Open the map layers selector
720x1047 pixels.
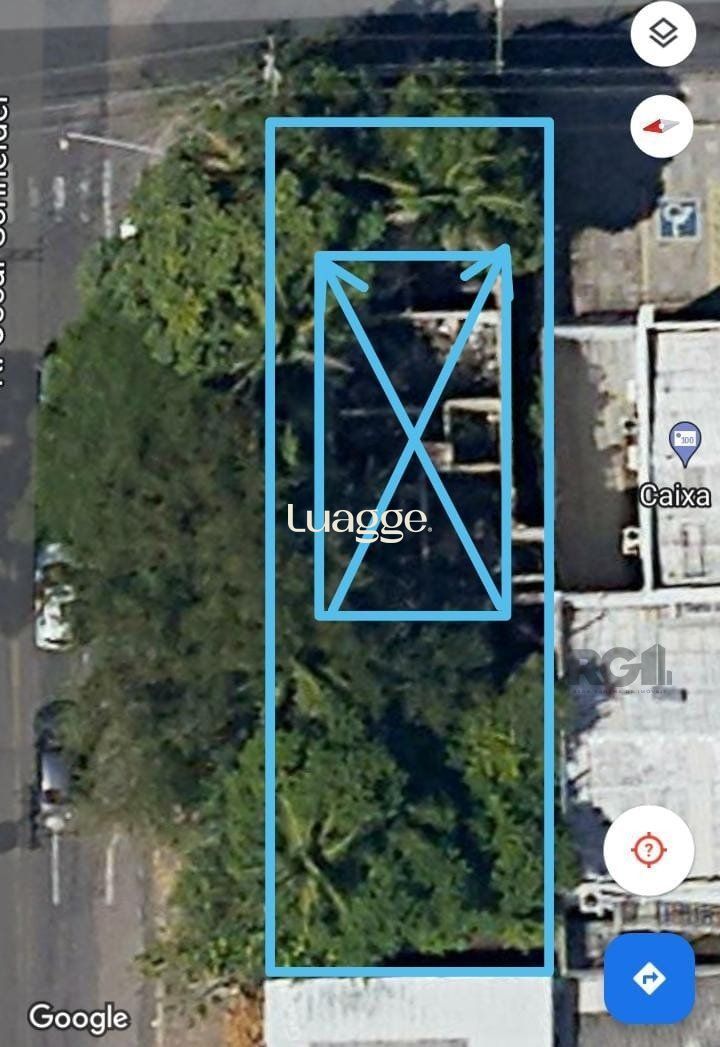(663, 34)
